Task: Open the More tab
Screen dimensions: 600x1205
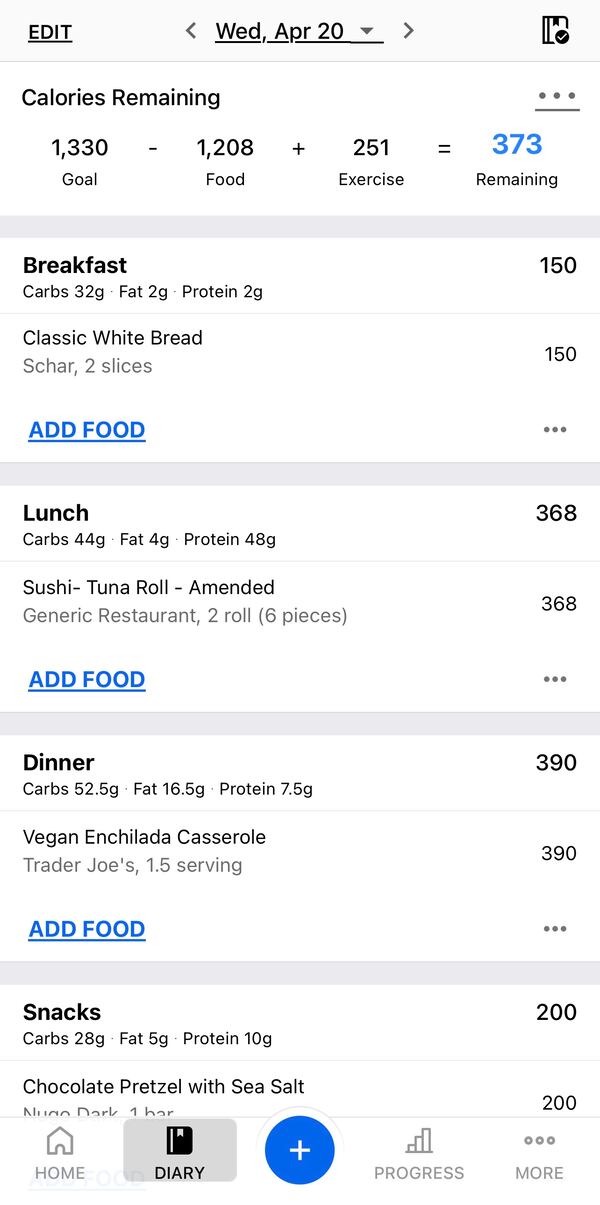Action: (x=539, y=1152)
